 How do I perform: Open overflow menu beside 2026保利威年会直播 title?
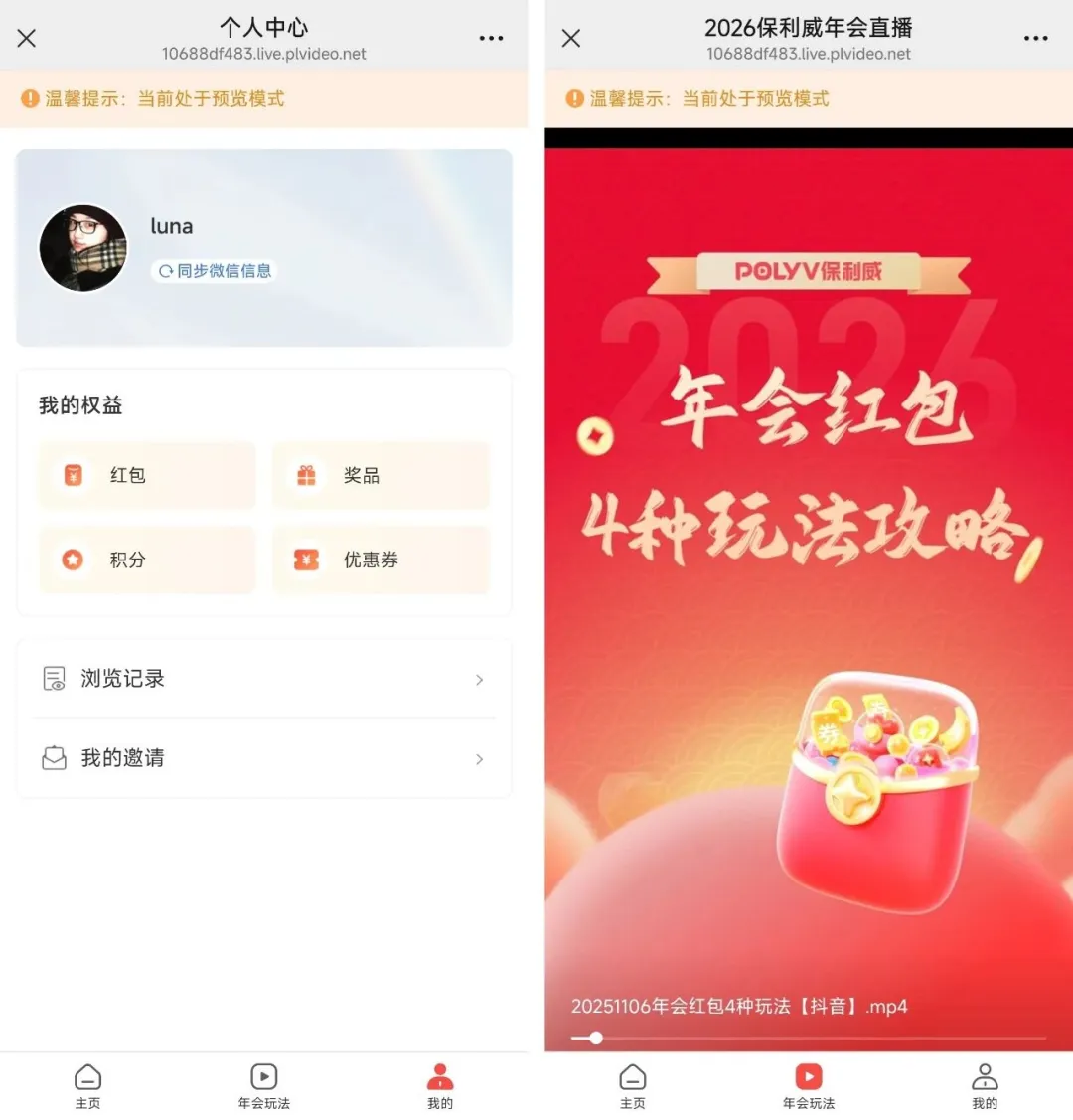(x=1035, y=38)
